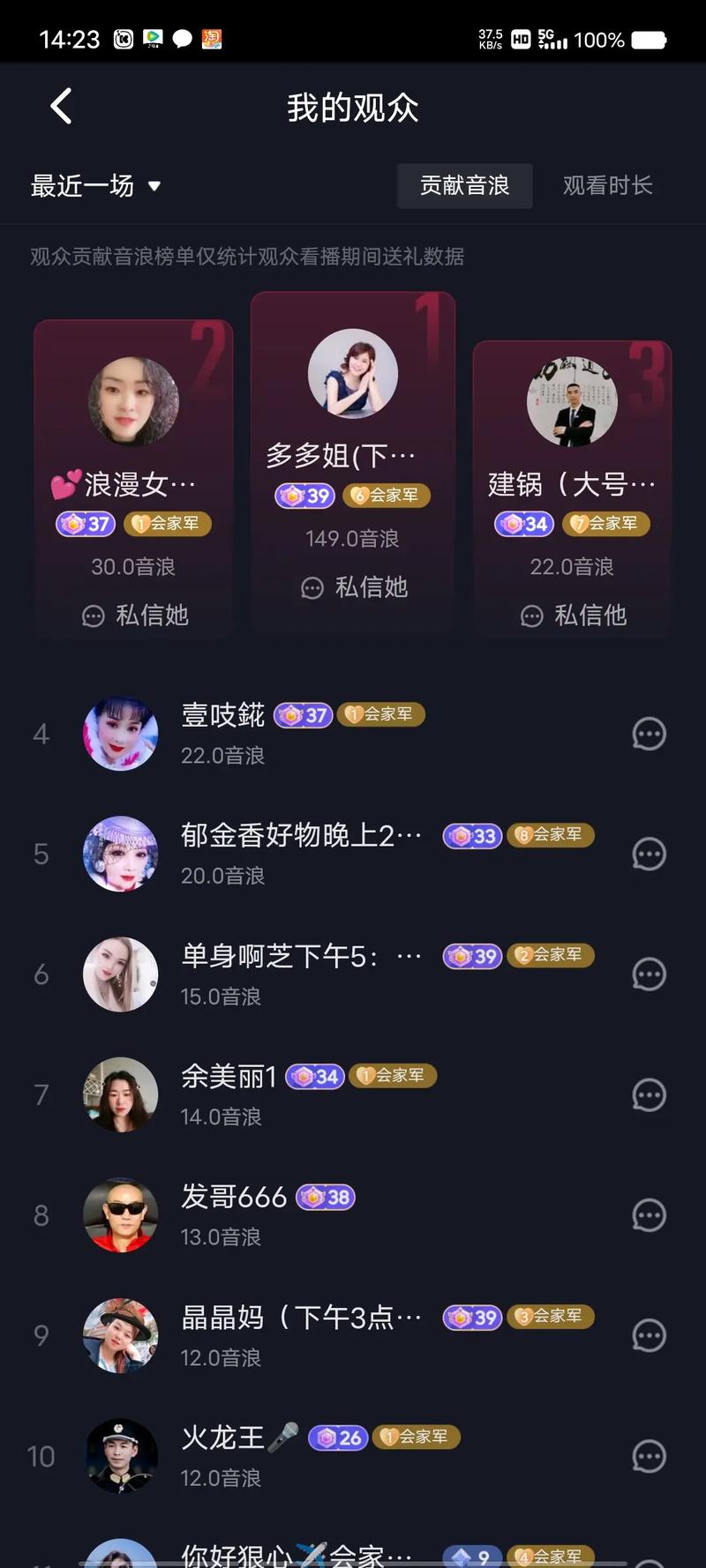Tap the level 38 badge of 发哥666
Image resolution: width=706 pixels, height=1568 pixels.
pyautogui.click(x=325, y=1197)
